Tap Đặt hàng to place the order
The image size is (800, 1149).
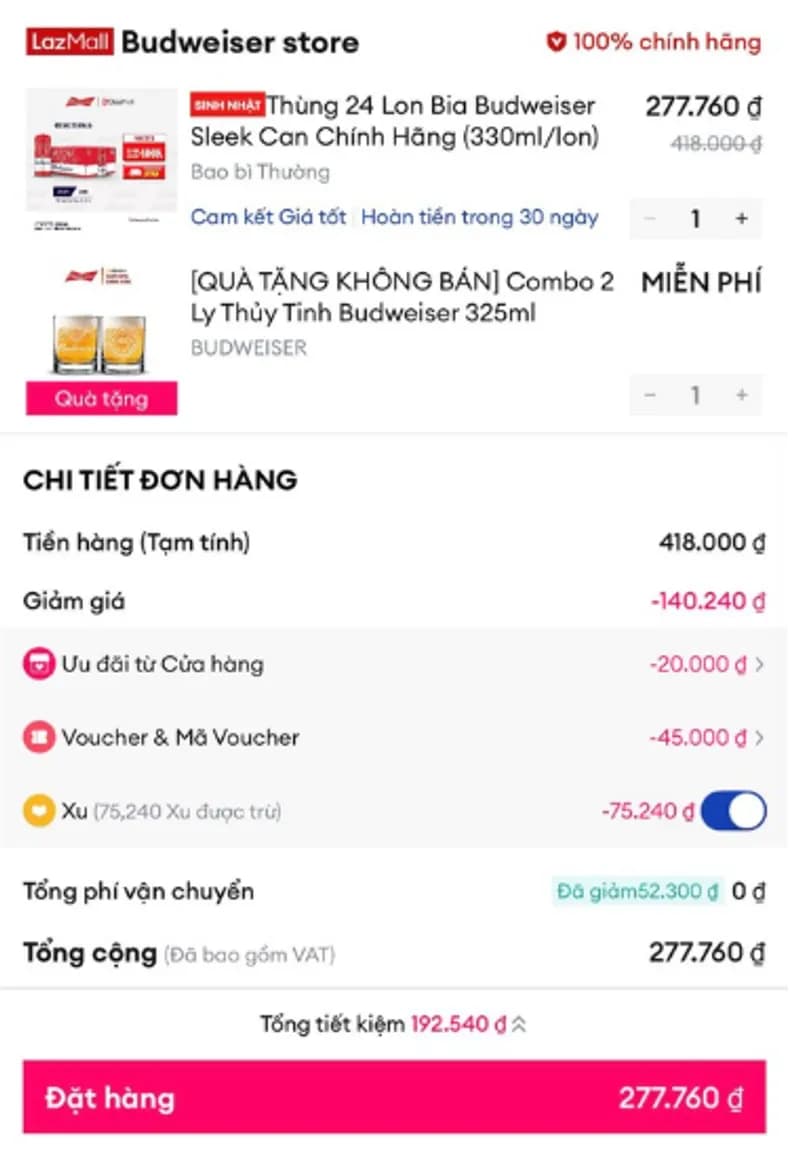point(394,1097)
